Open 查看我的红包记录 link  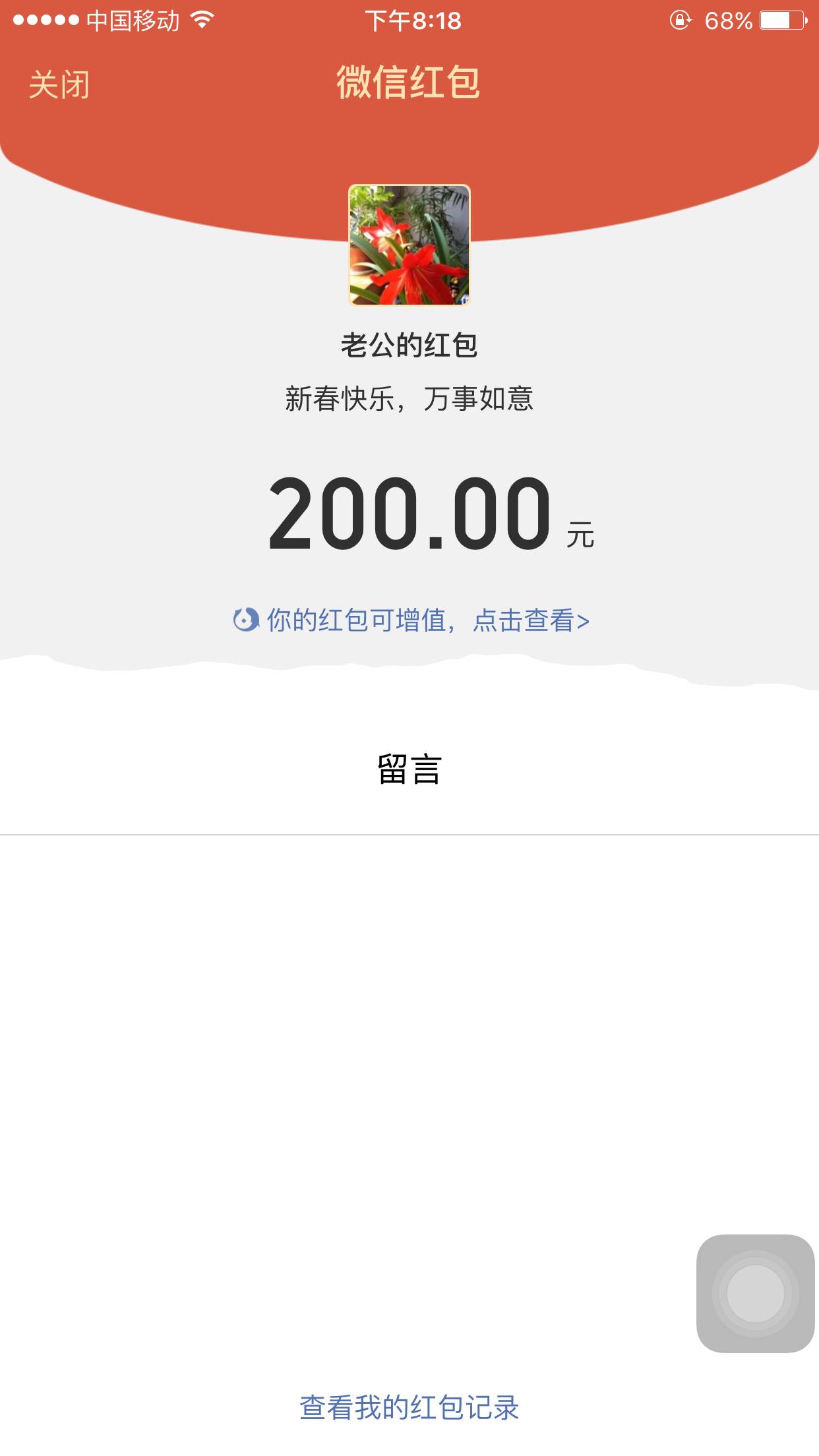pos(409,1408)
